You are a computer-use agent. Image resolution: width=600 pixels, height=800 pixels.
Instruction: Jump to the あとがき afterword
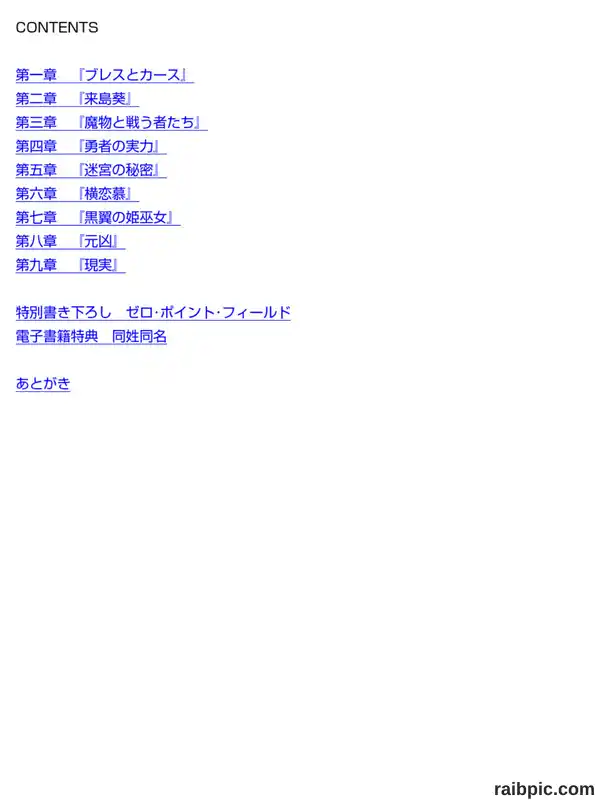43,384
